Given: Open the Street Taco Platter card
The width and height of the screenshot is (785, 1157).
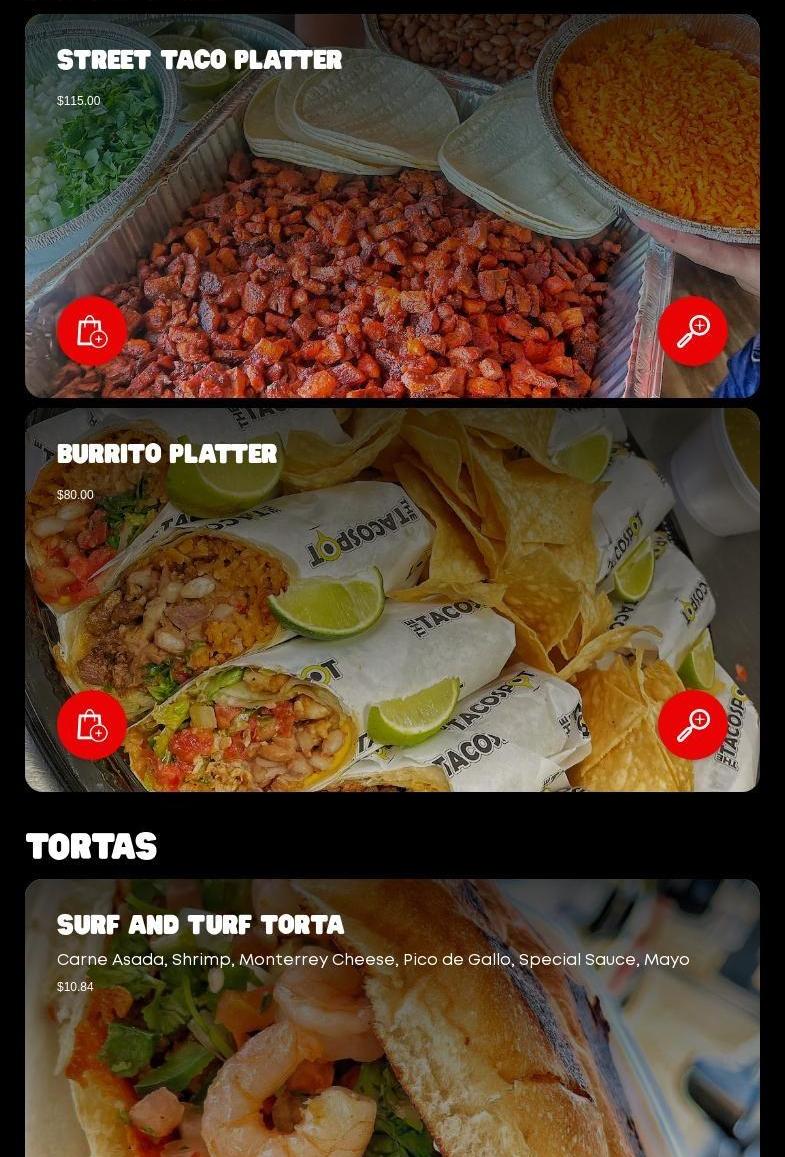Looking at the screenshot, I should click(392, 200).
